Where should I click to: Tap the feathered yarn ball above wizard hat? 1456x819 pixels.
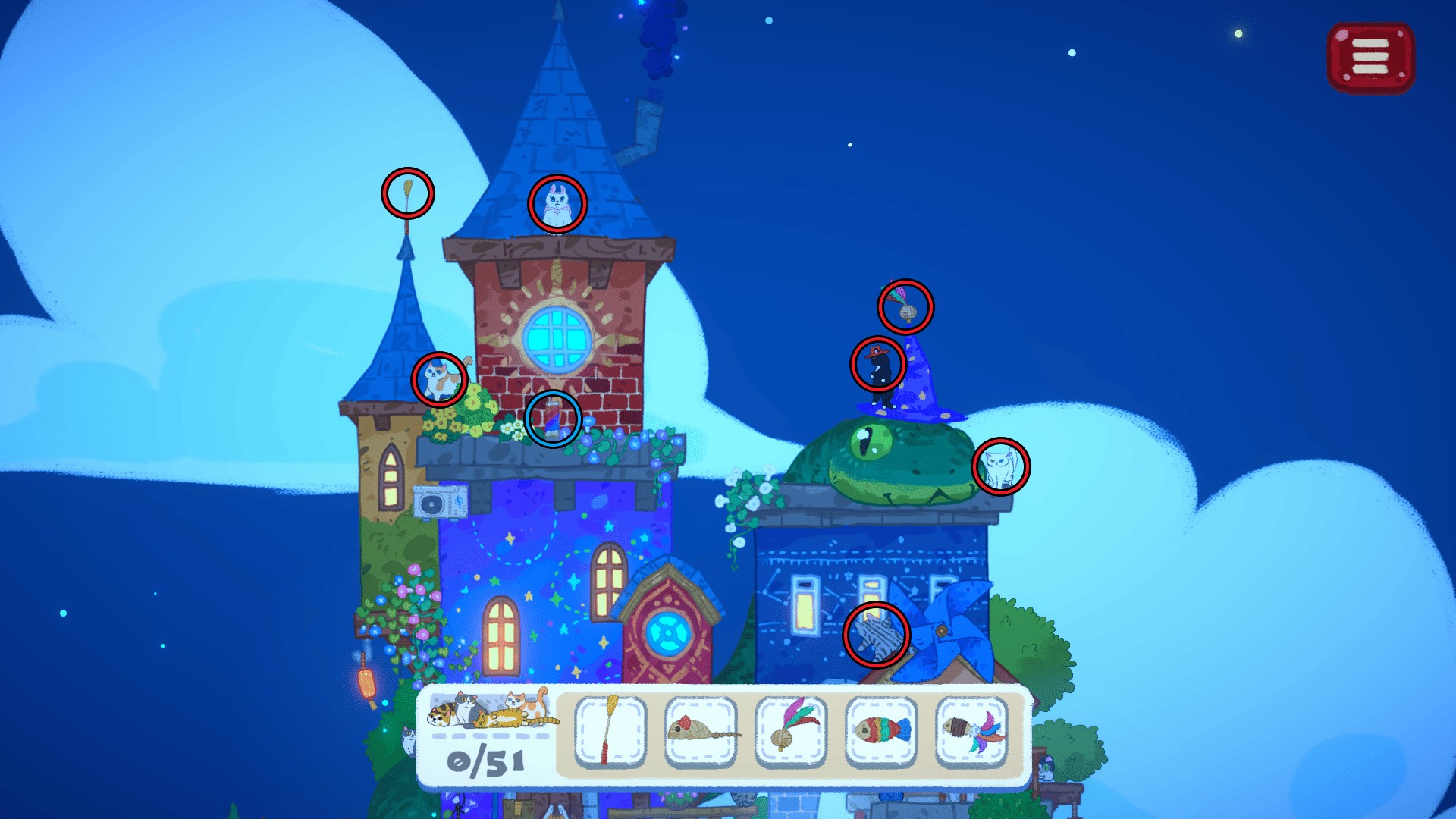(x=905, y=306)
